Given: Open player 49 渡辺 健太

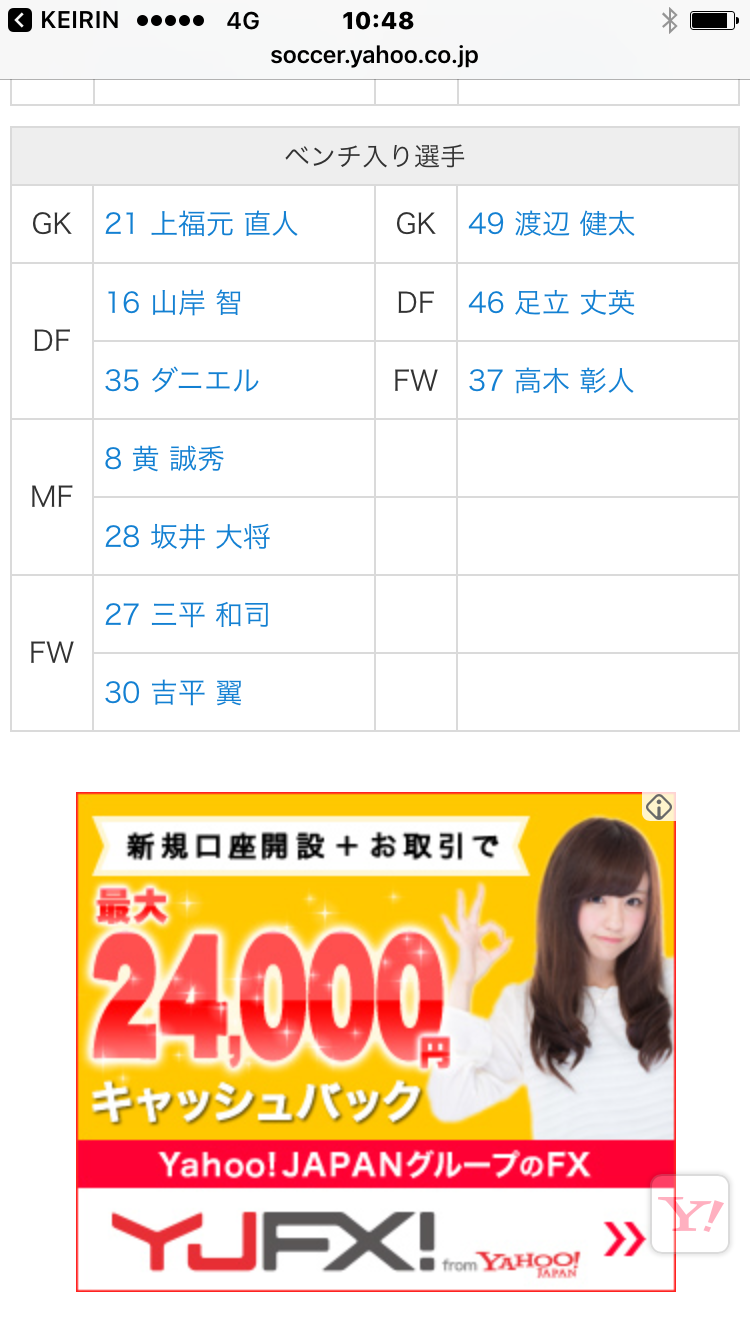Looking at the screenshot, I should pos(551,224).
